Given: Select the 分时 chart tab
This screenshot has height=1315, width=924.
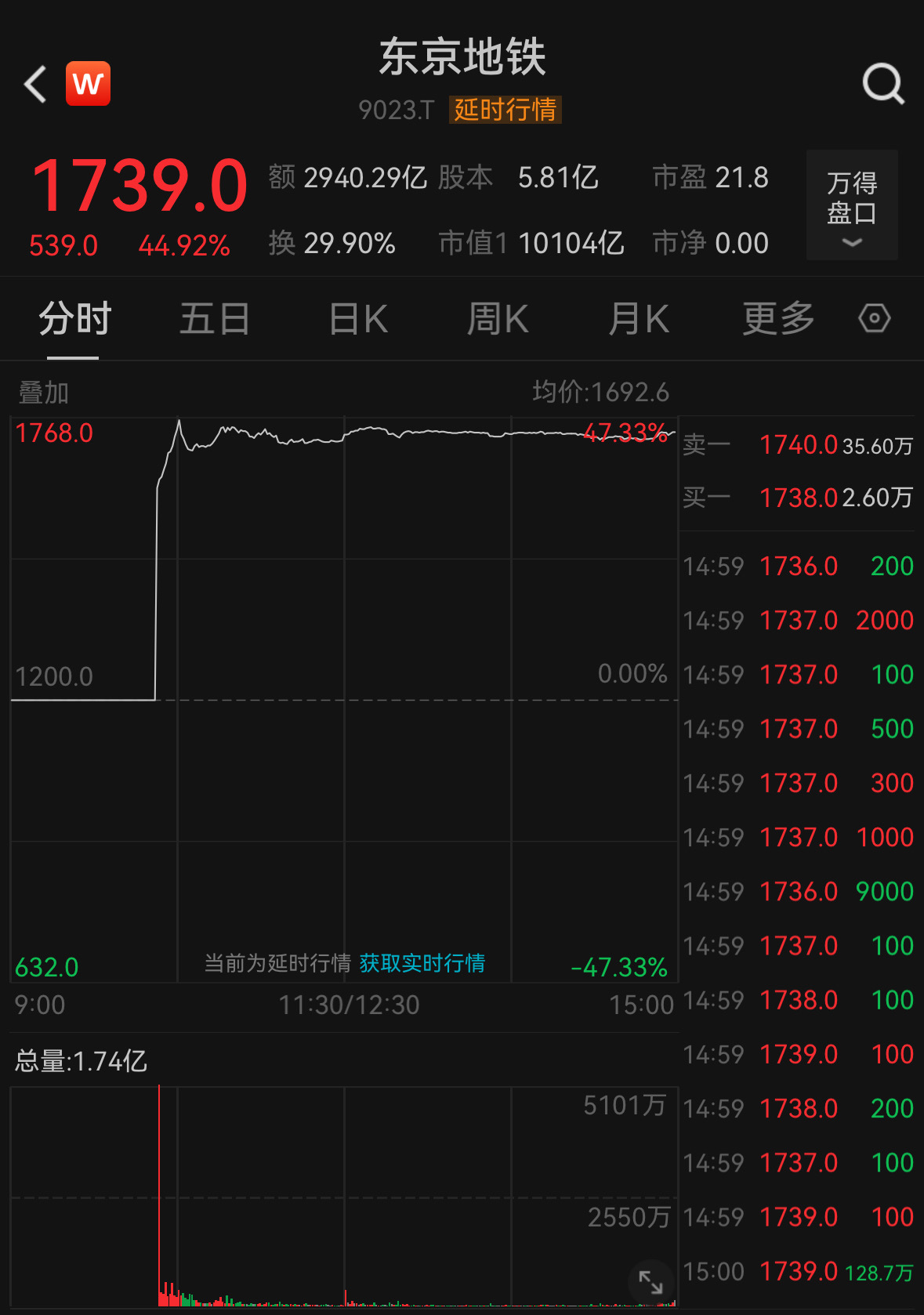Looking at the screenshot, I should pos(75,320).
